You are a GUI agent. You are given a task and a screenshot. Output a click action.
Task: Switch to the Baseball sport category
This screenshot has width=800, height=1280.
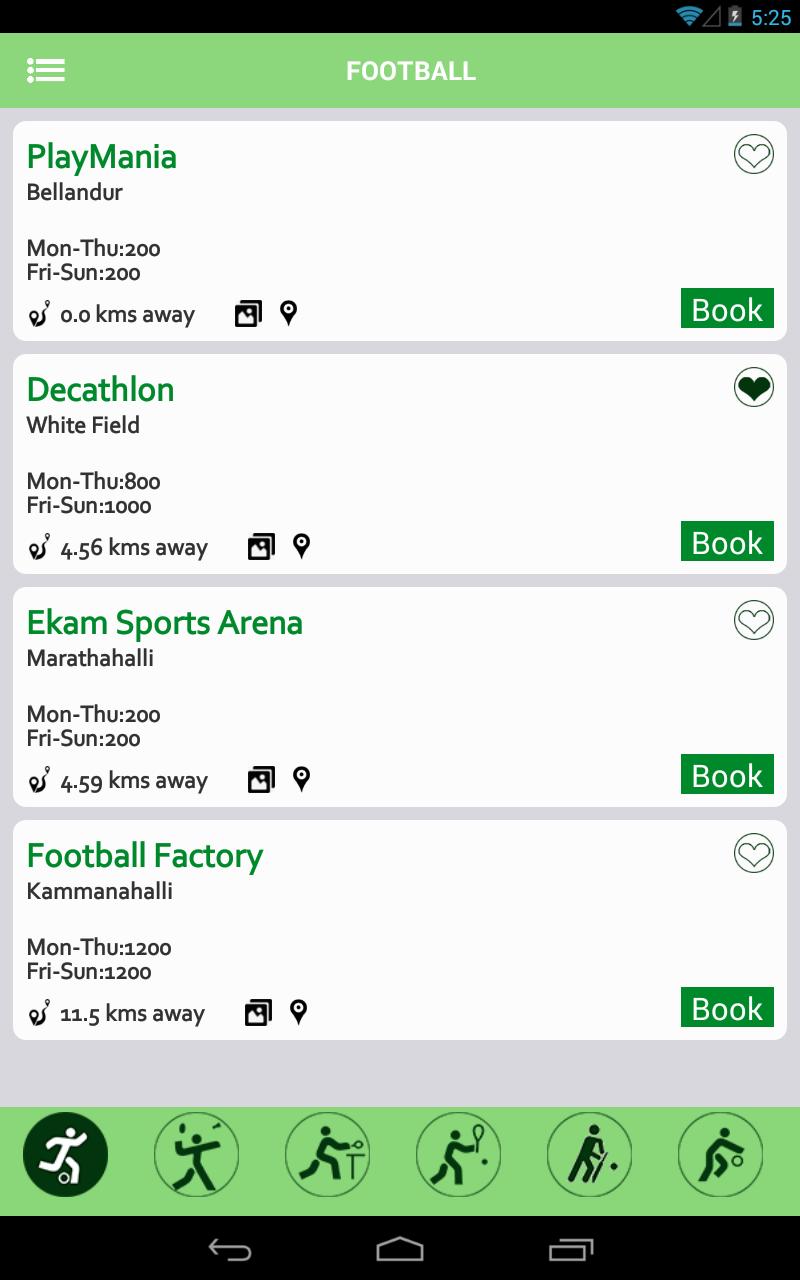pos(196,1154)
